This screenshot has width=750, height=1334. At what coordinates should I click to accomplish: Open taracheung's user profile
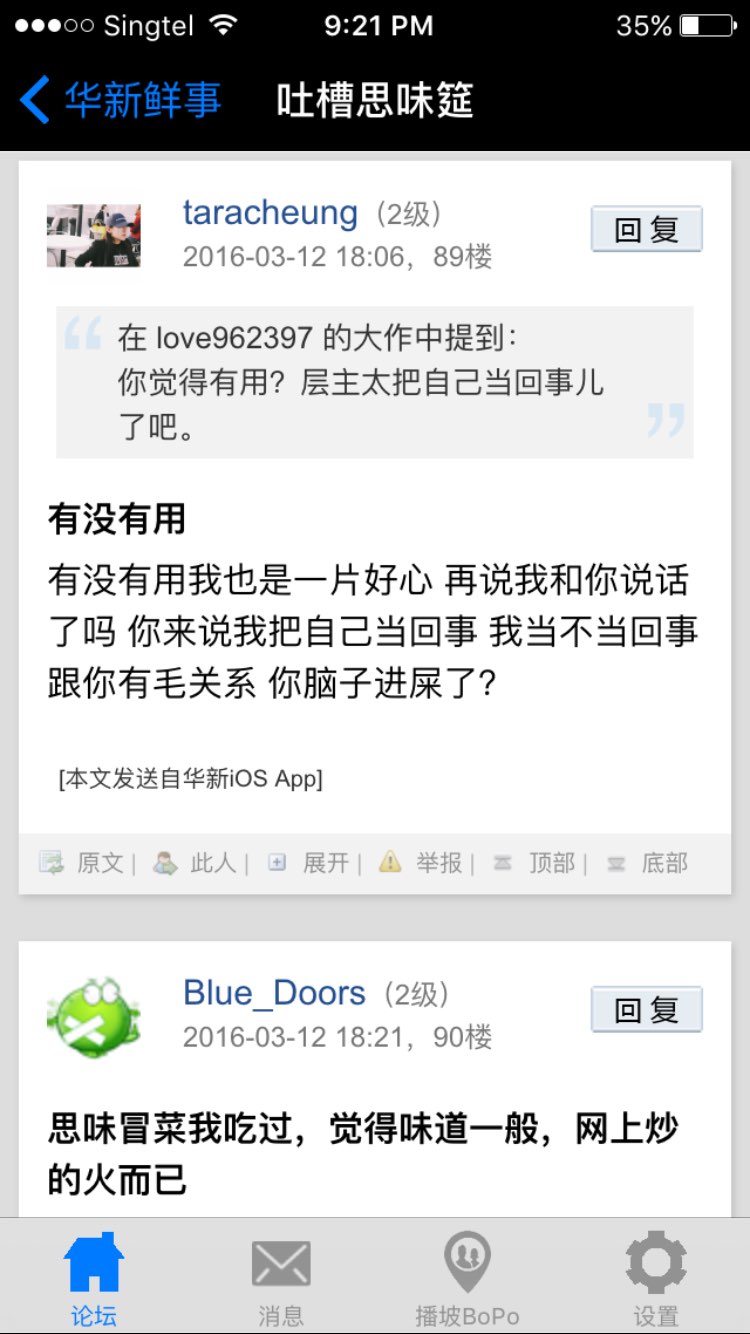(270, 213)
